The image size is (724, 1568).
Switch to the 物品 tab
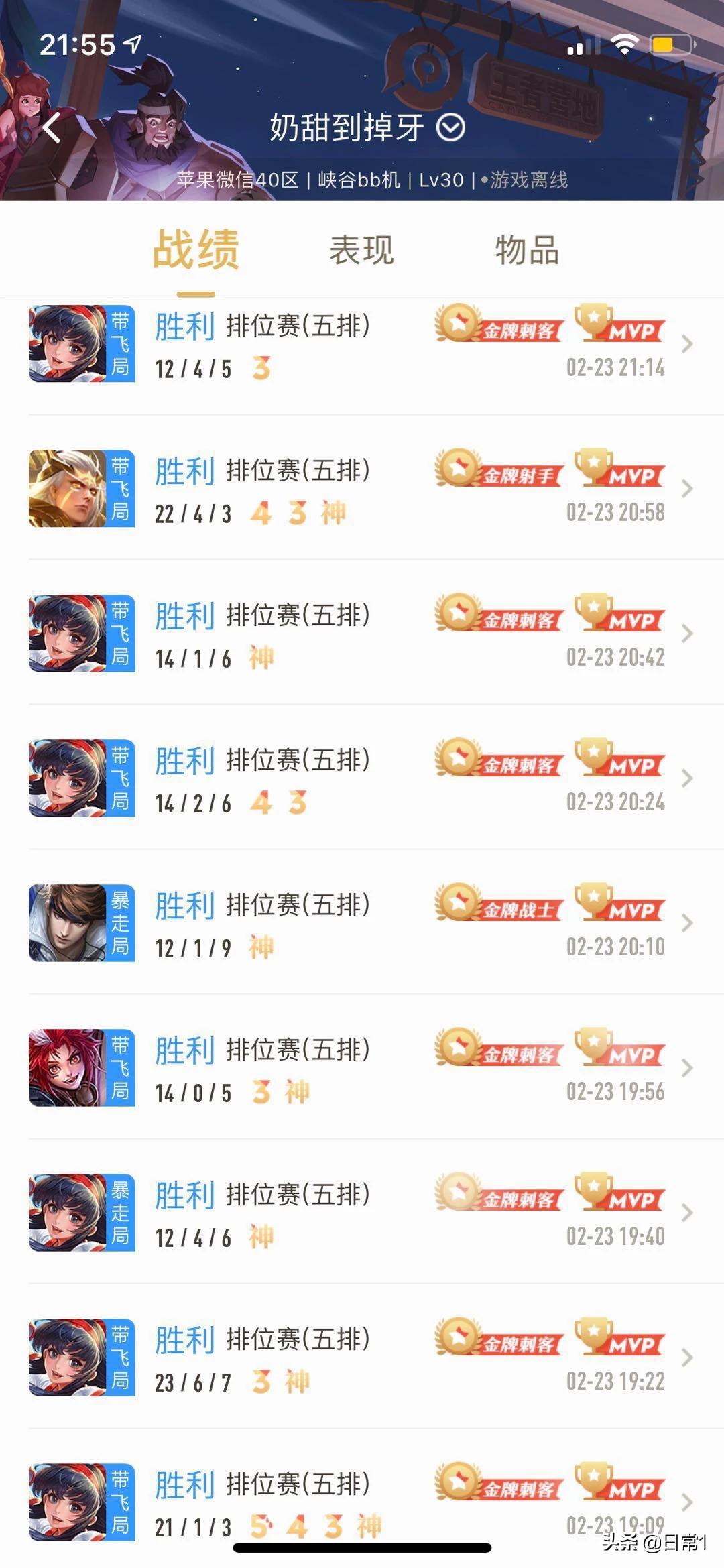pos(527,250)
